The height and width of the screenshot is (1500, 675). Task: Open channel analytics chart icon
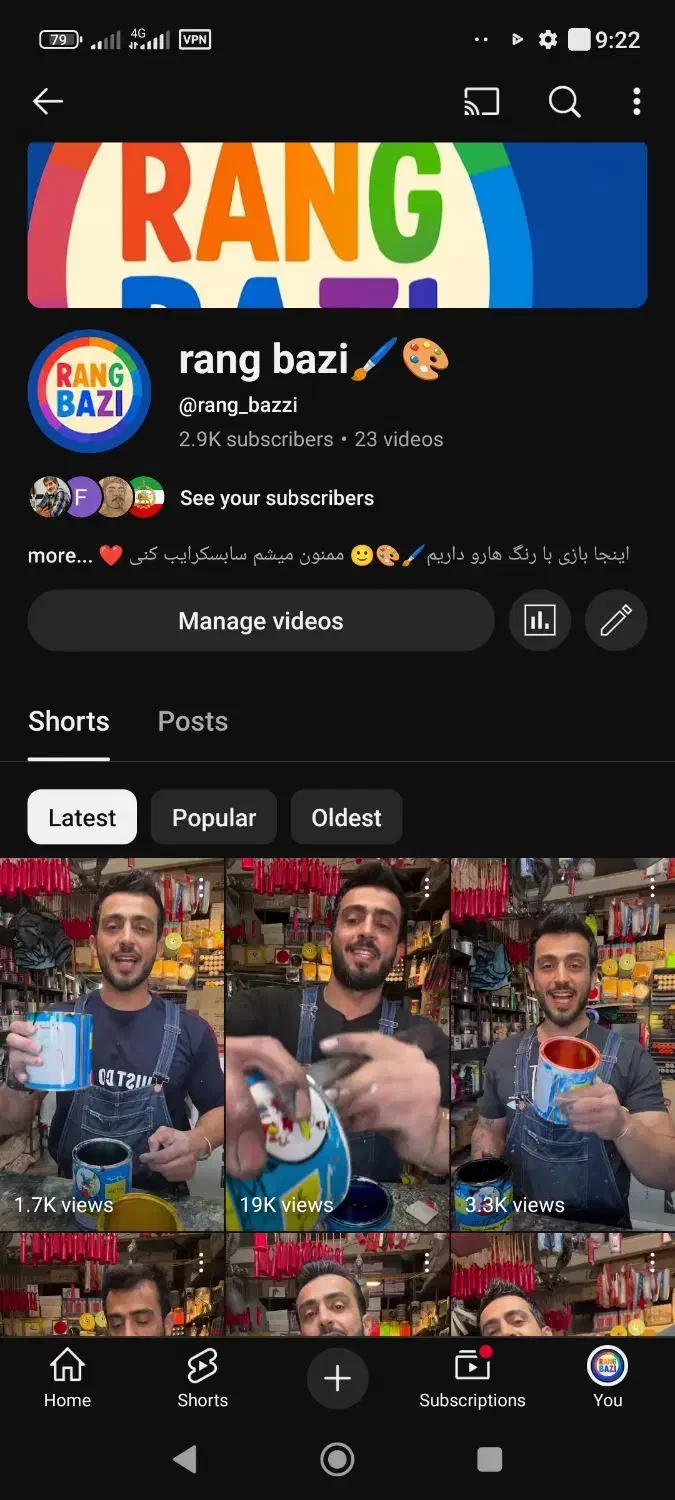point(540,621)
